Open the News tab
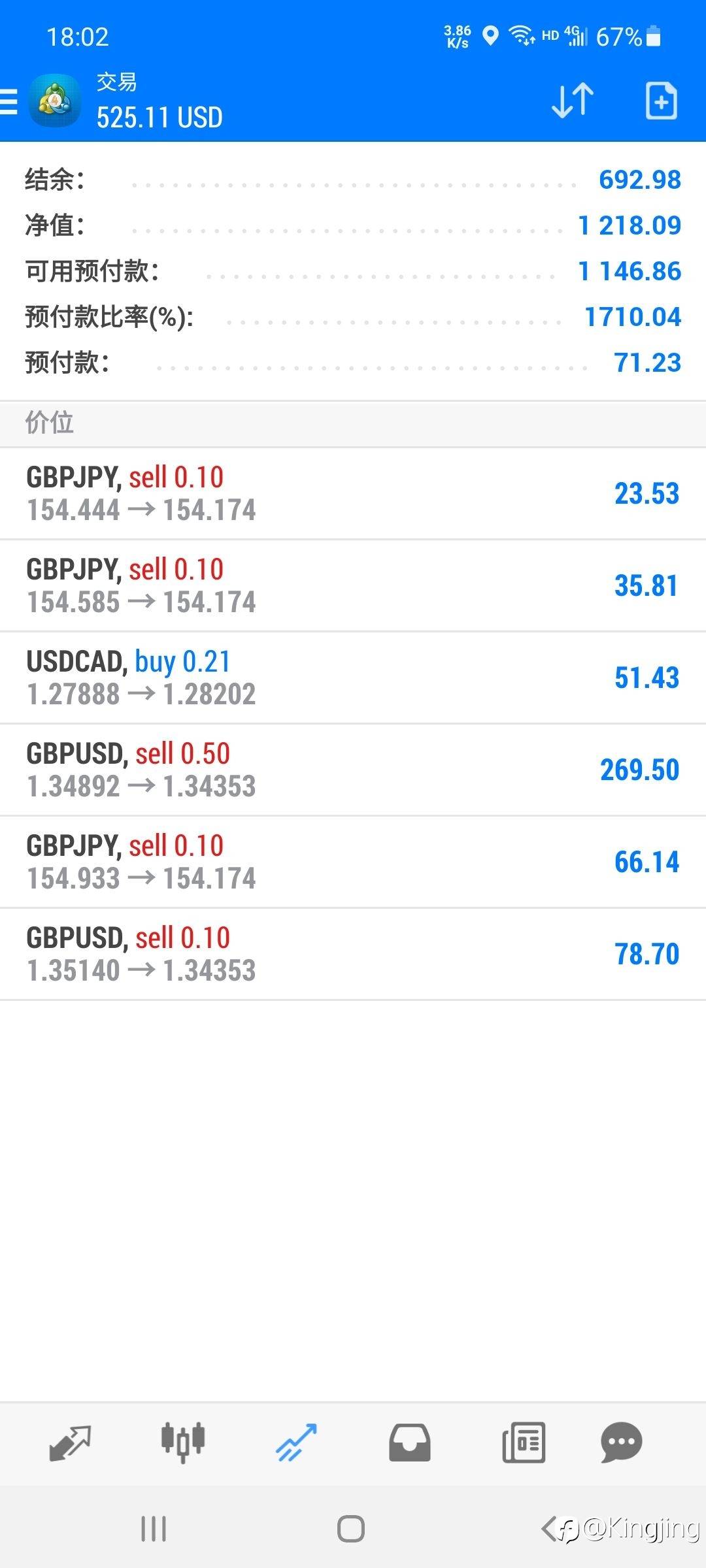 click(523, 1442)
